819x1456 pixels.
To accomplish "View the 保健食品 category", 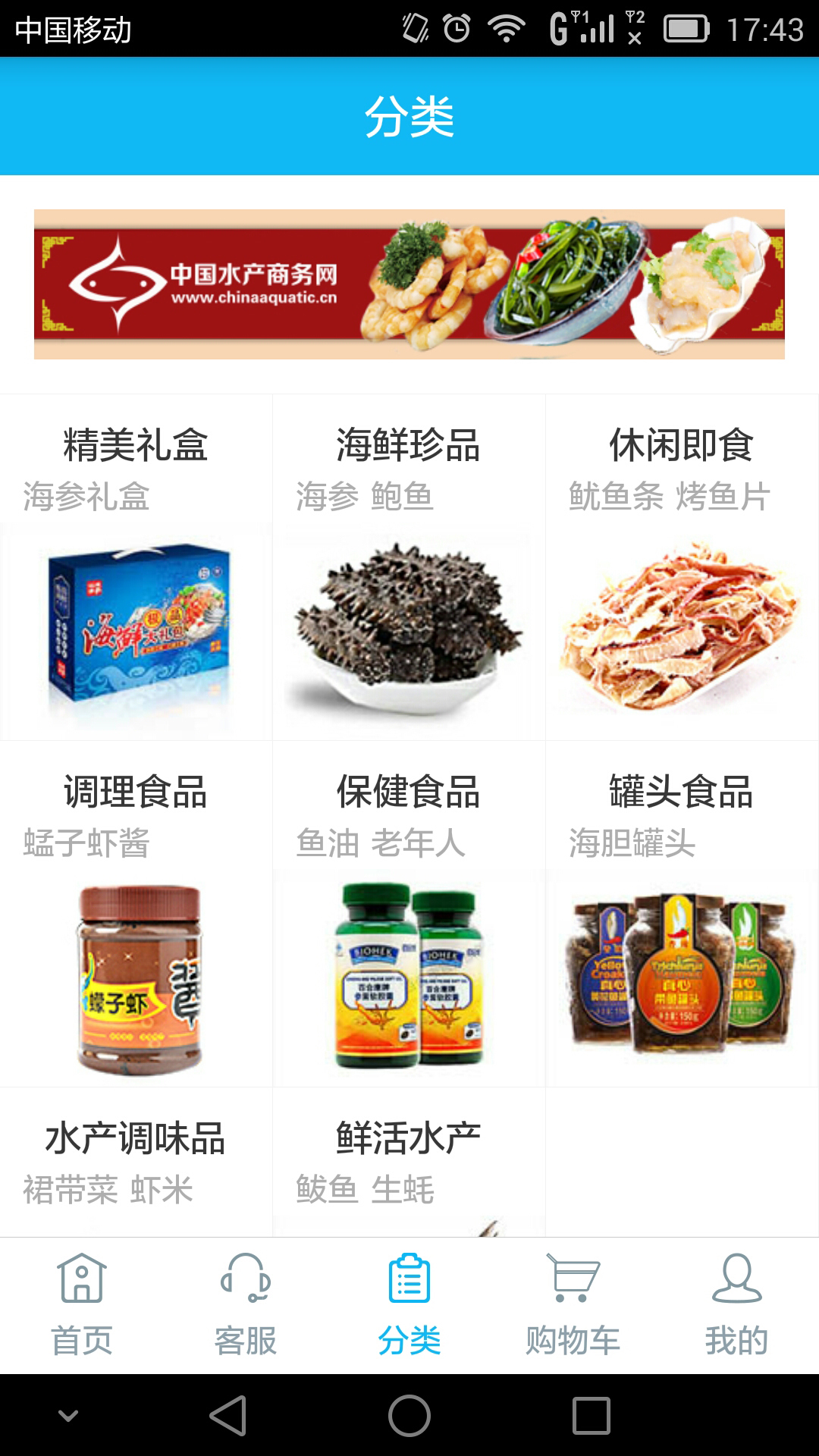I will tap(409, 914).
